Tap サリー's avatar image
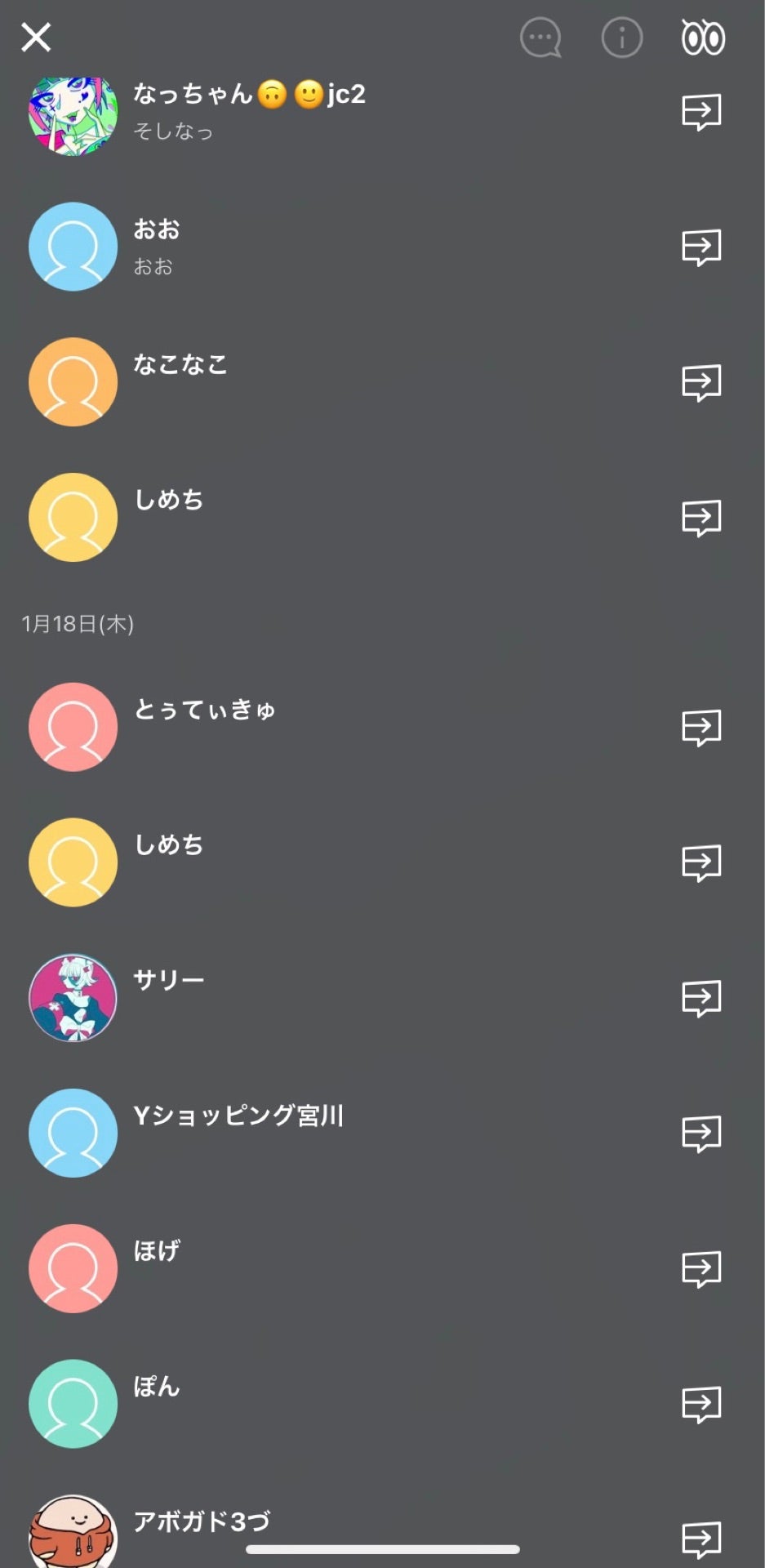The height and width of the screenshot is (1568, 765). [x=73, y=998]
